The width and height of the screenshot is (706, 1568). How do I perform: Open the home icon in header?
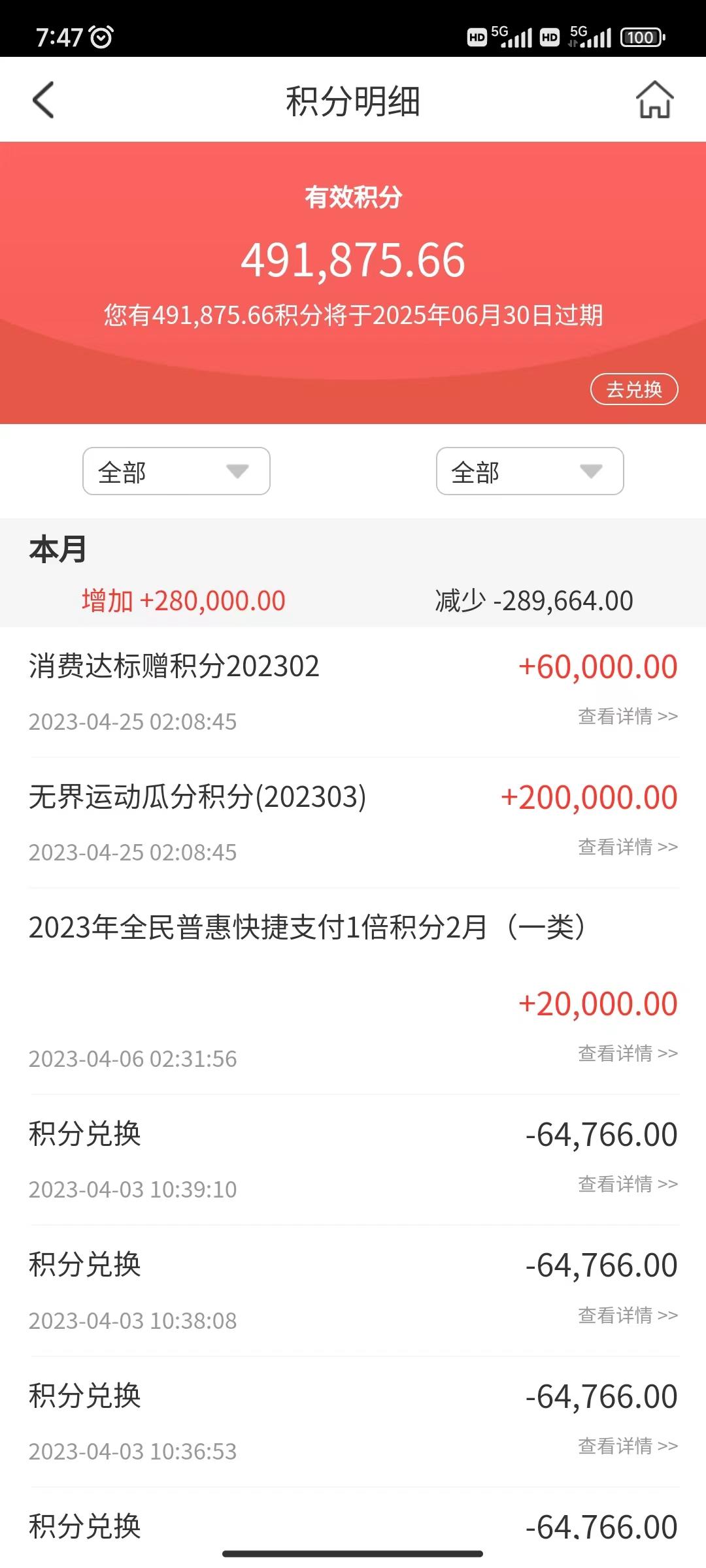click(x=654, y=100)
